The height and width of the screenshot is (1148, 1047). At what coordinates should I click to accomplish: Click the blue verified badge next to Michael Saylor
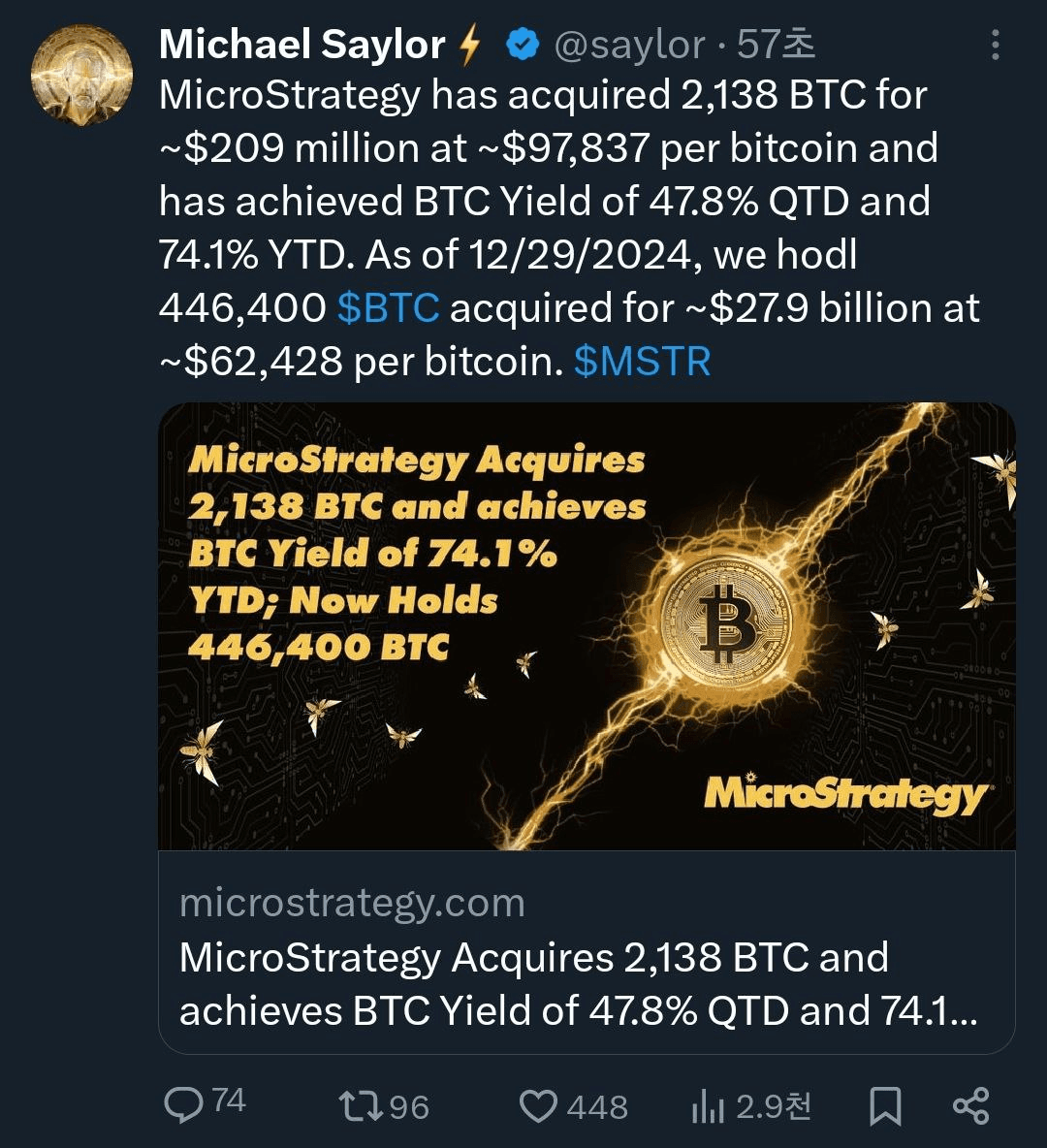coord(522,43)
